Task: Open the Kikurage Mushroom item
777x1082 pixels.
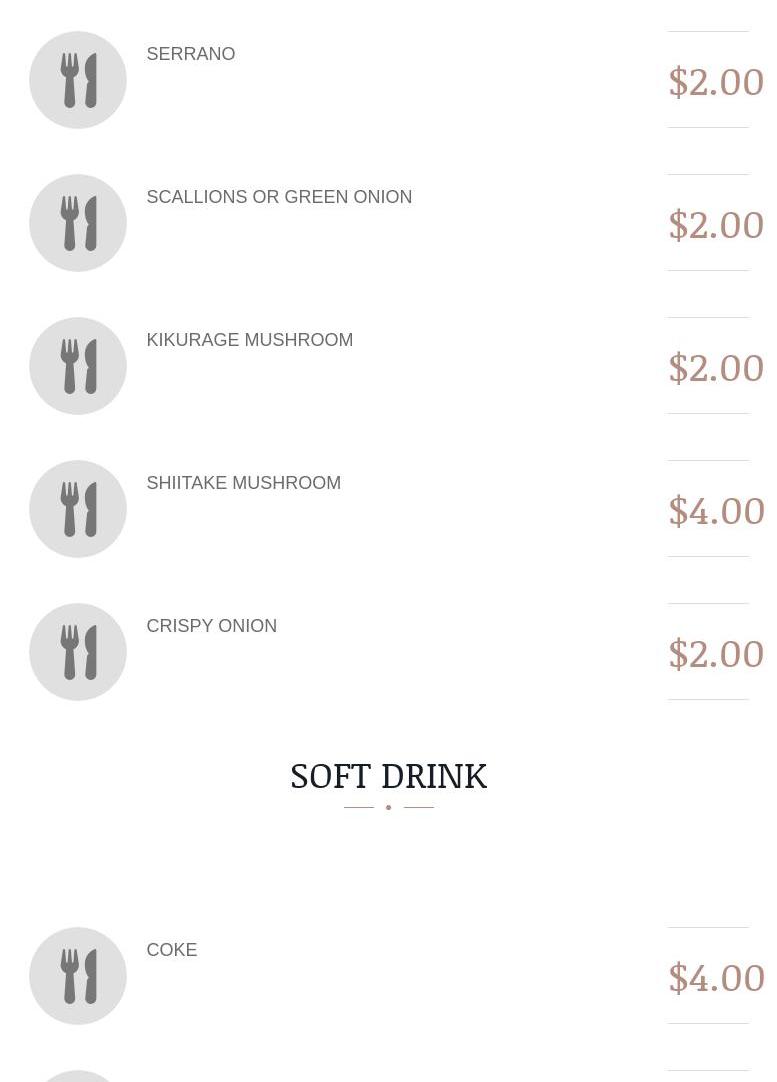Action: 249,340
